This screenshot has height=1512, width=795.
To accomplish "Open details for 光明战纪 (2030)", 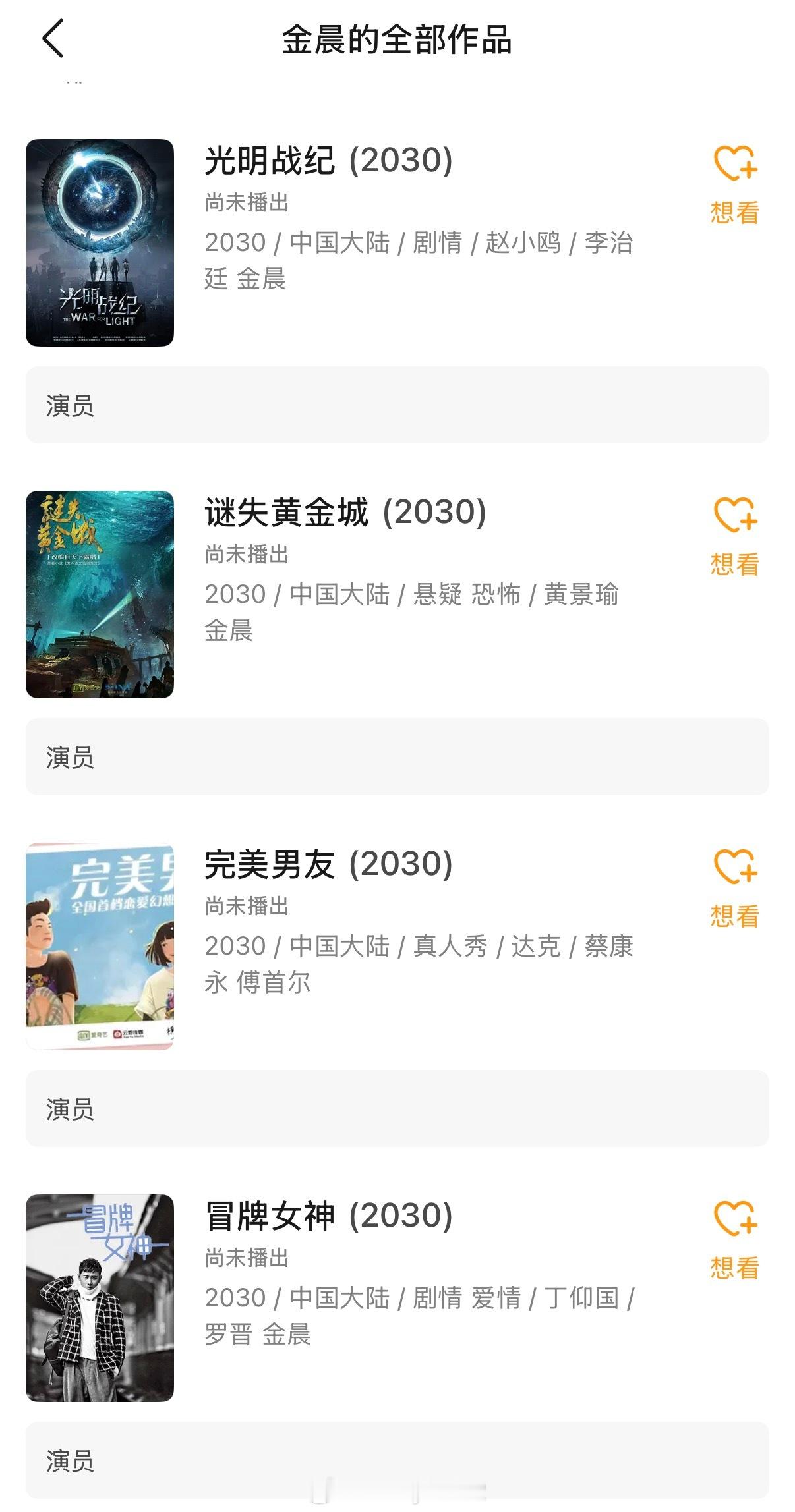I will (x=328, y=161).
